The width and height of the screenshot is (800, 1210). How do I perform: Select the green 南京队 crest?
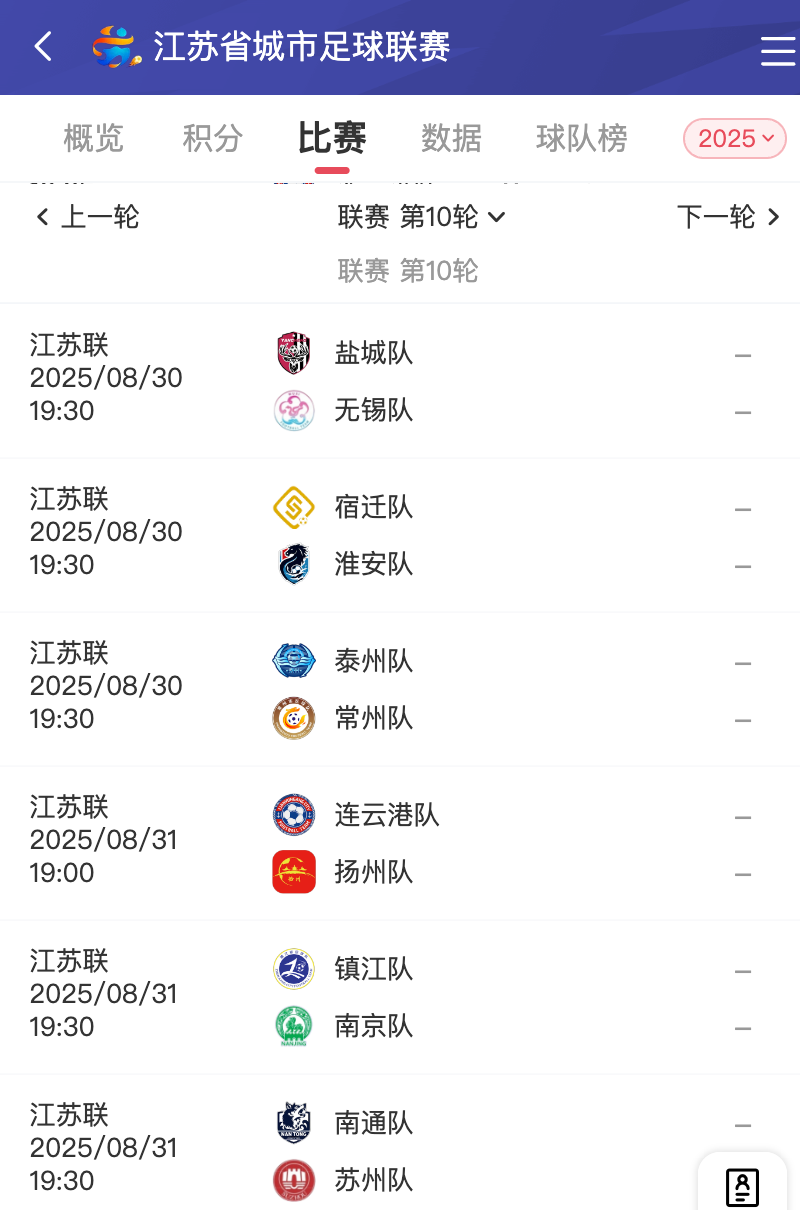click(x=294, y=1026)
